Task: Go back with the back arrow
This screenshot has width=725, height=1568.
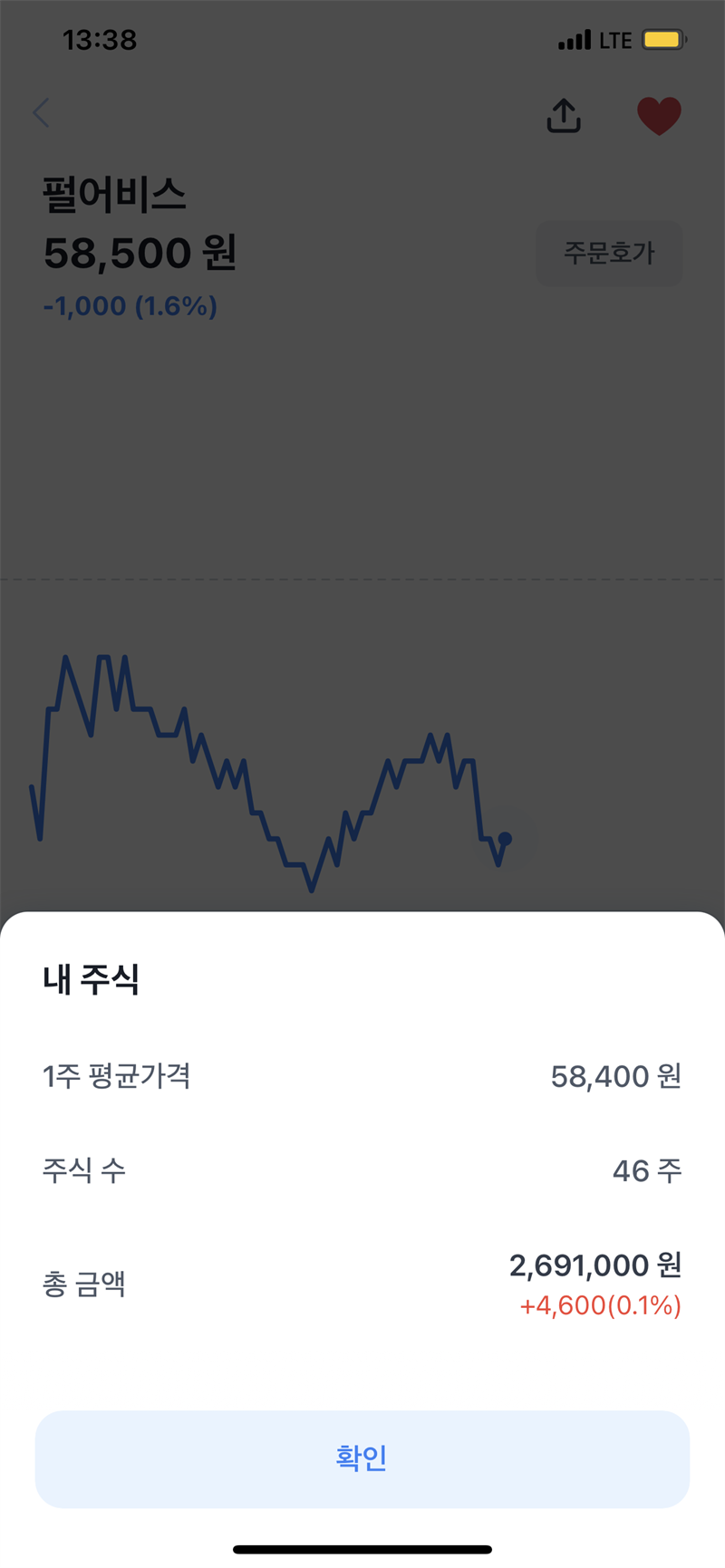Action: tap(41, 113)
